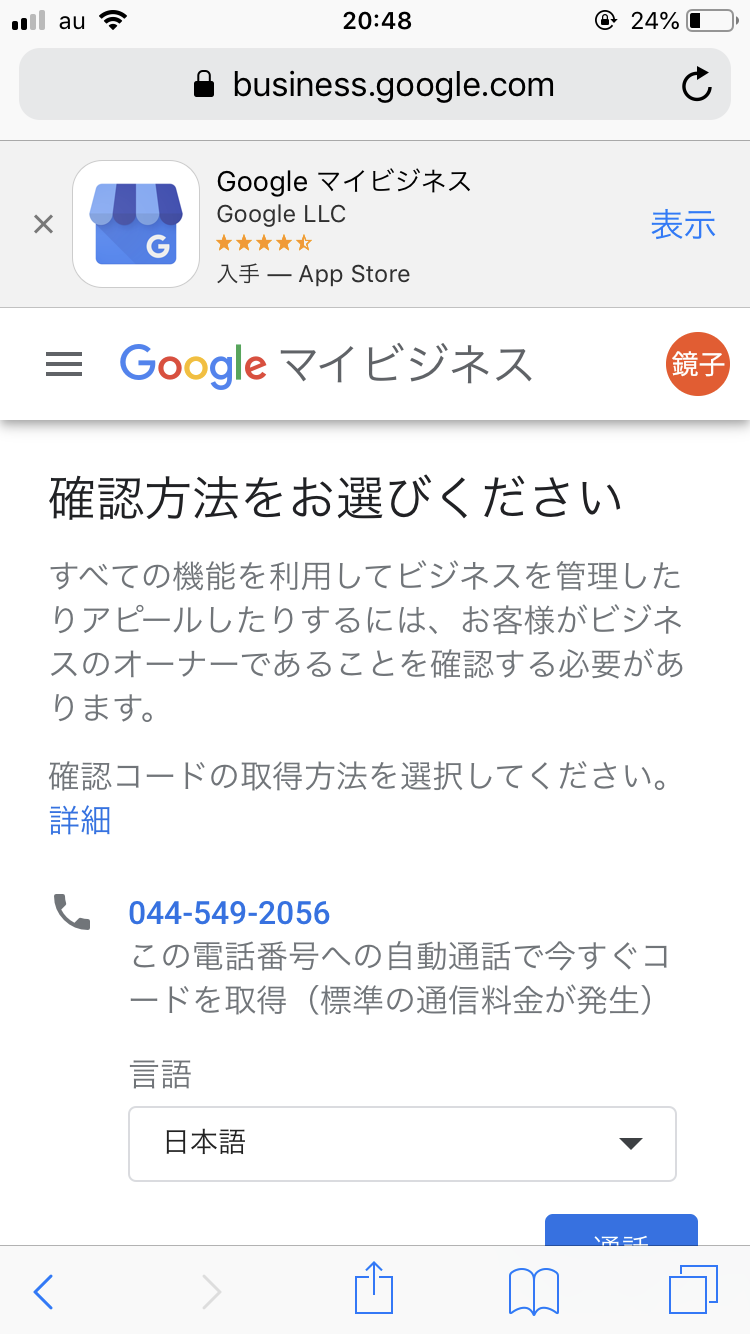Open the hamburger navigation menu
750x1334 pixels.
point(64,366)
